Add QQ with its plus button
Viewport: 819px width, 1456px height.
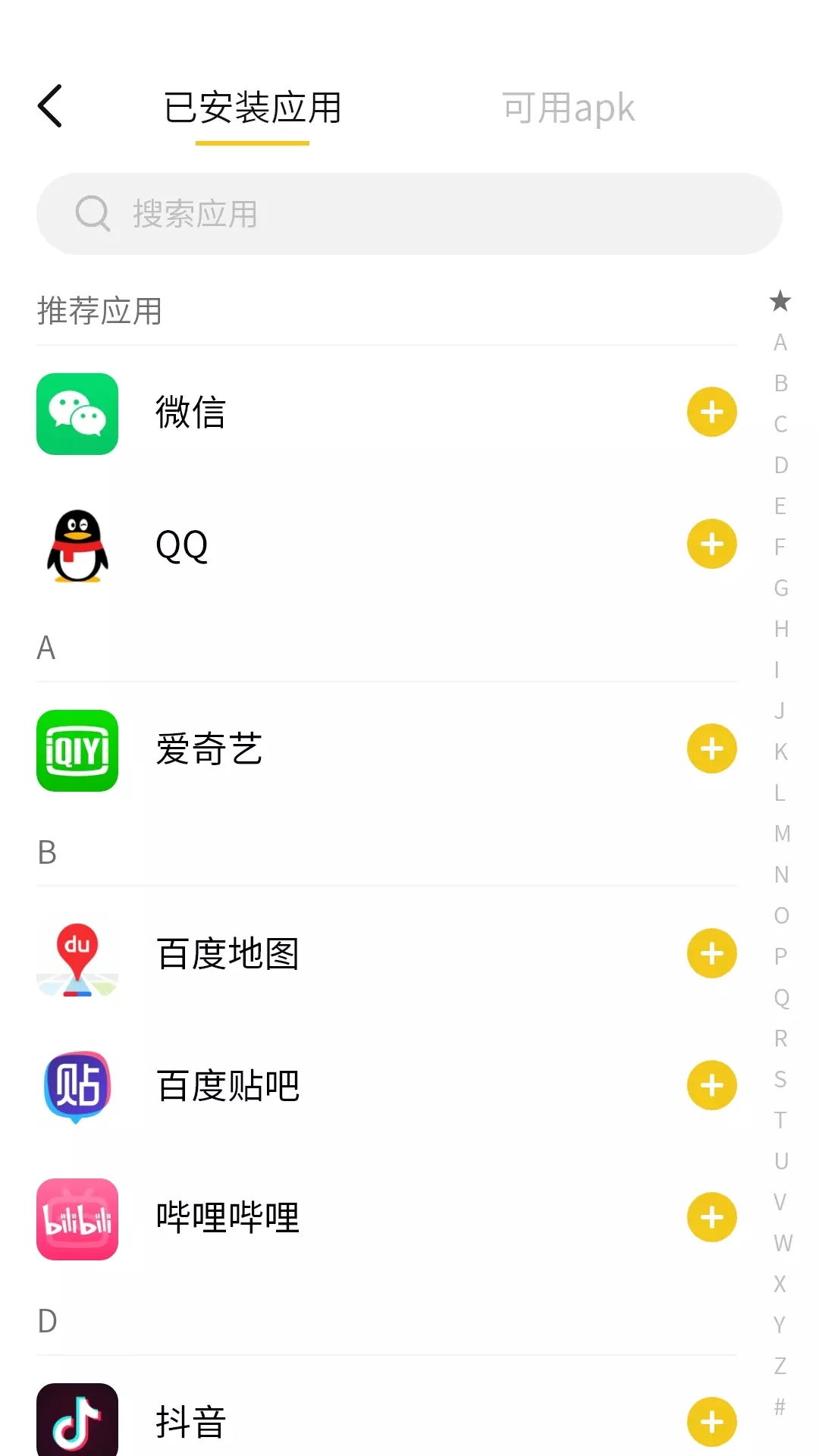point(711,544)
